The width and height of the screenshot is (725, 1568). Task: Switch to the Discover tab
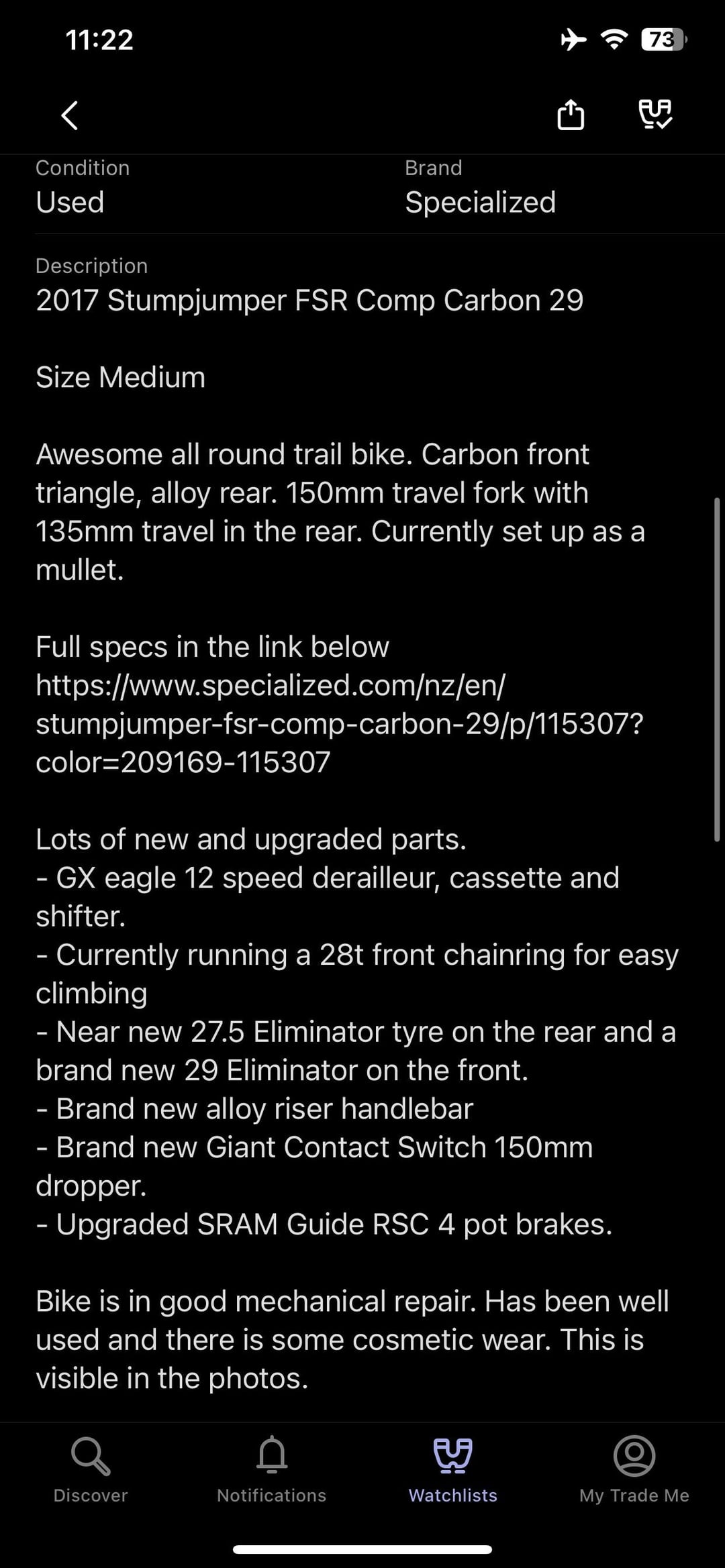click(x=91, y=1469)
